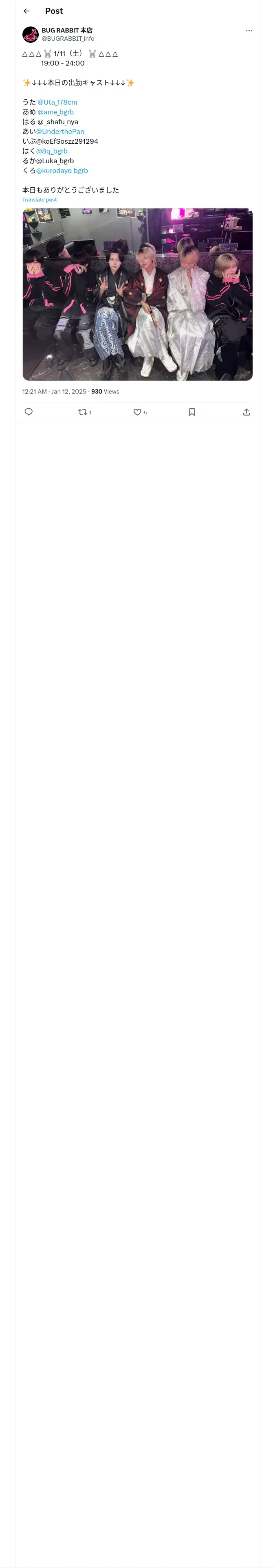Open the @8q_bgrb mention link

(x=52, y=151)
